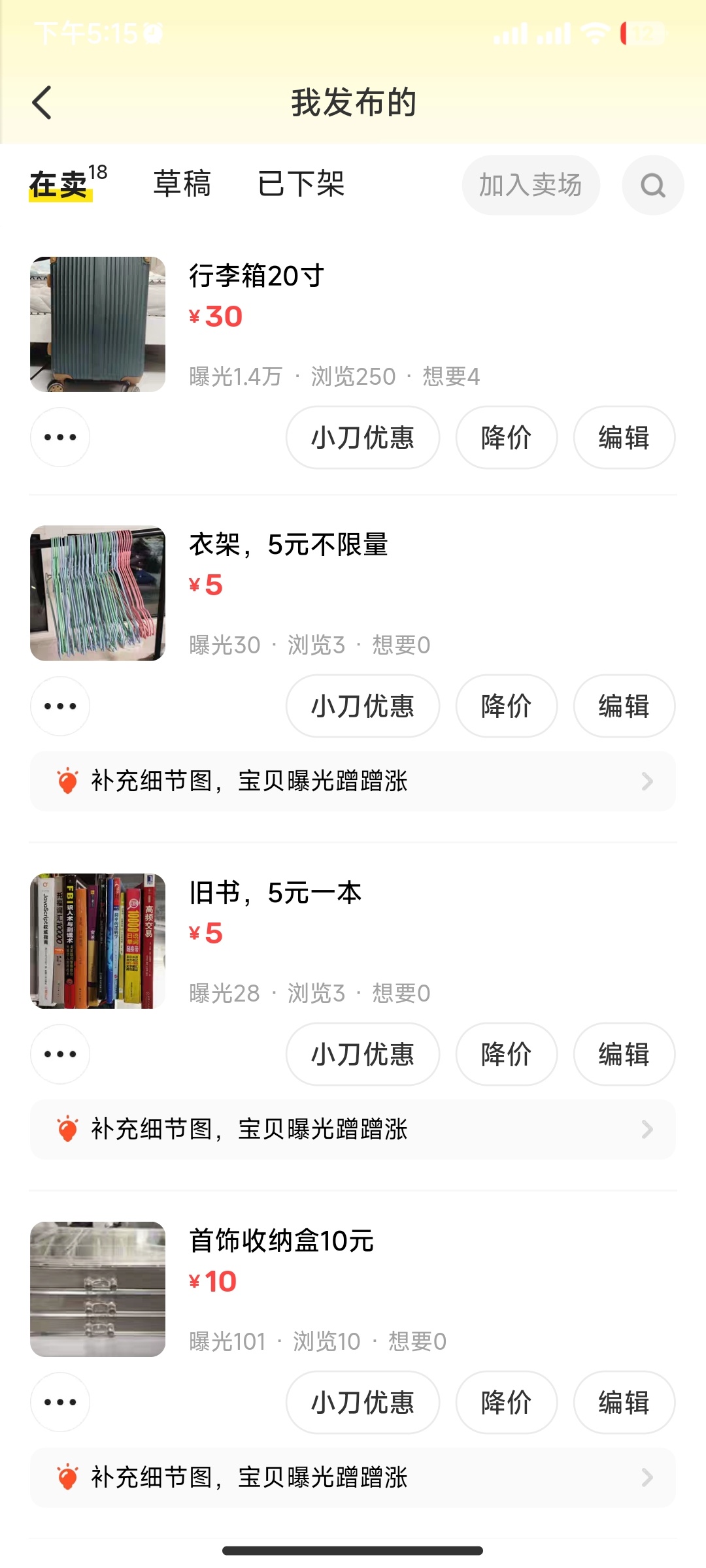The width and height of the screenshot is (706, 1568).
Task: Open the 行李箱20寸 listing
Action: point(353,324)
